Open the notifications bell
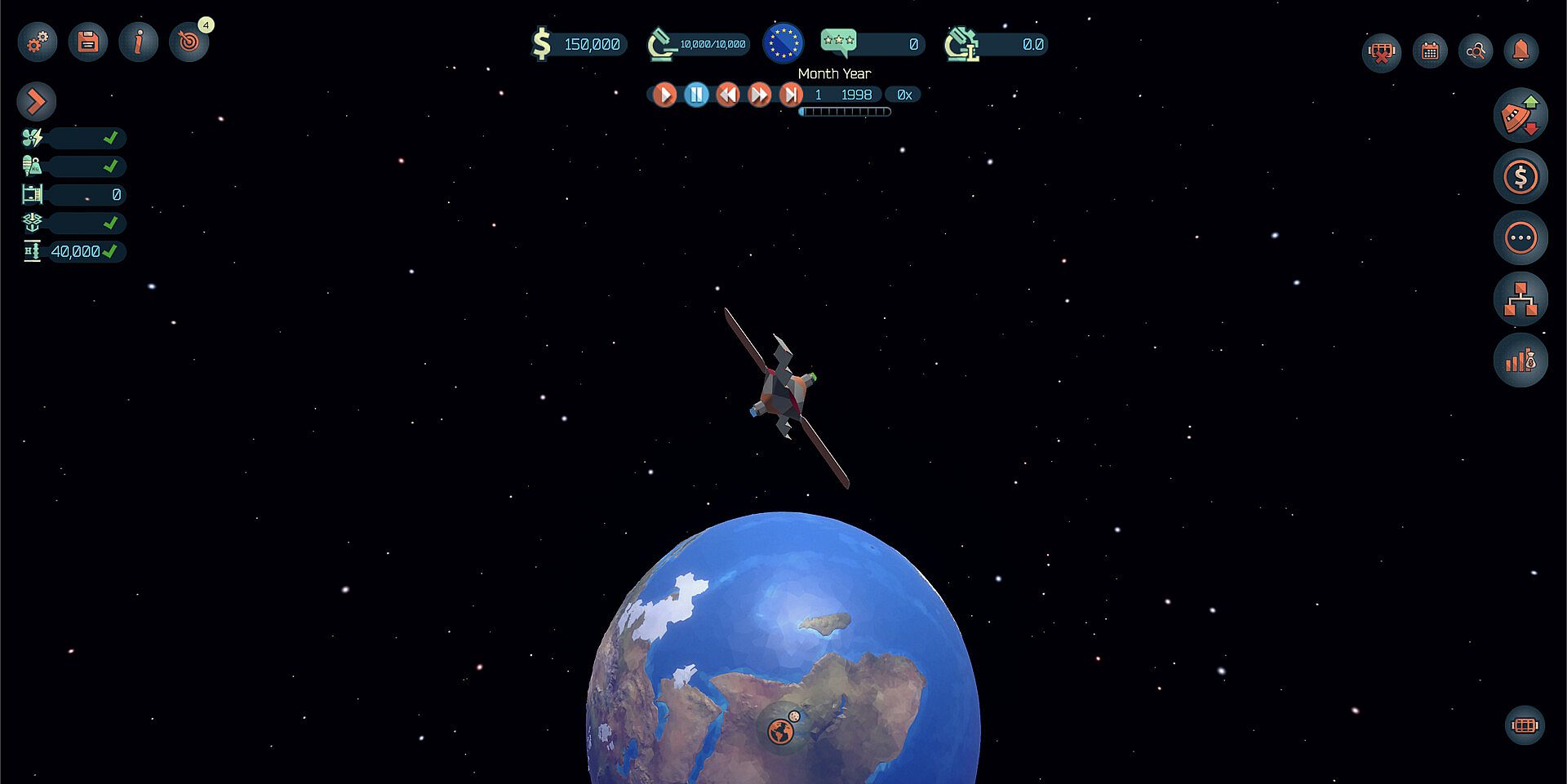 (1520, 51)
